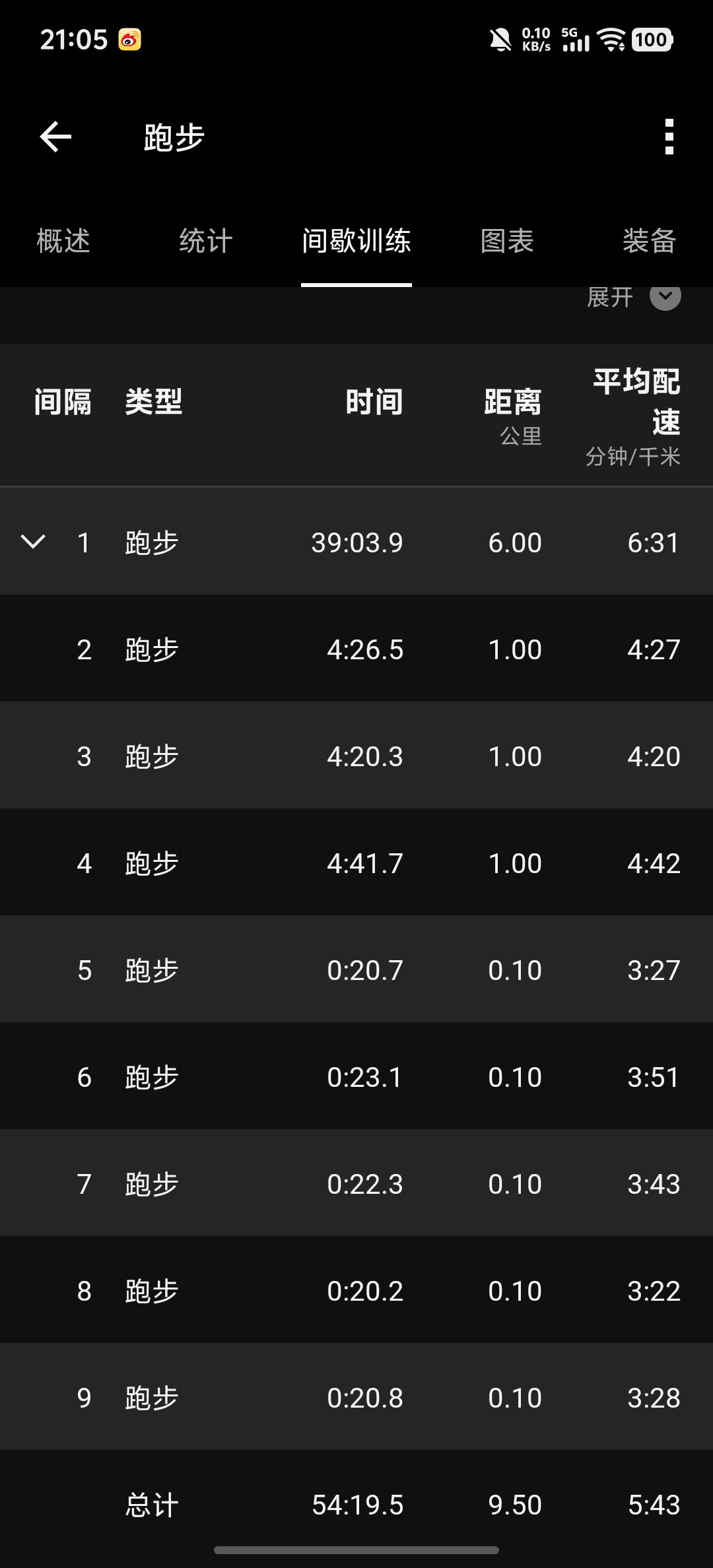Open the three-dot overflow menu

[669, 137]
